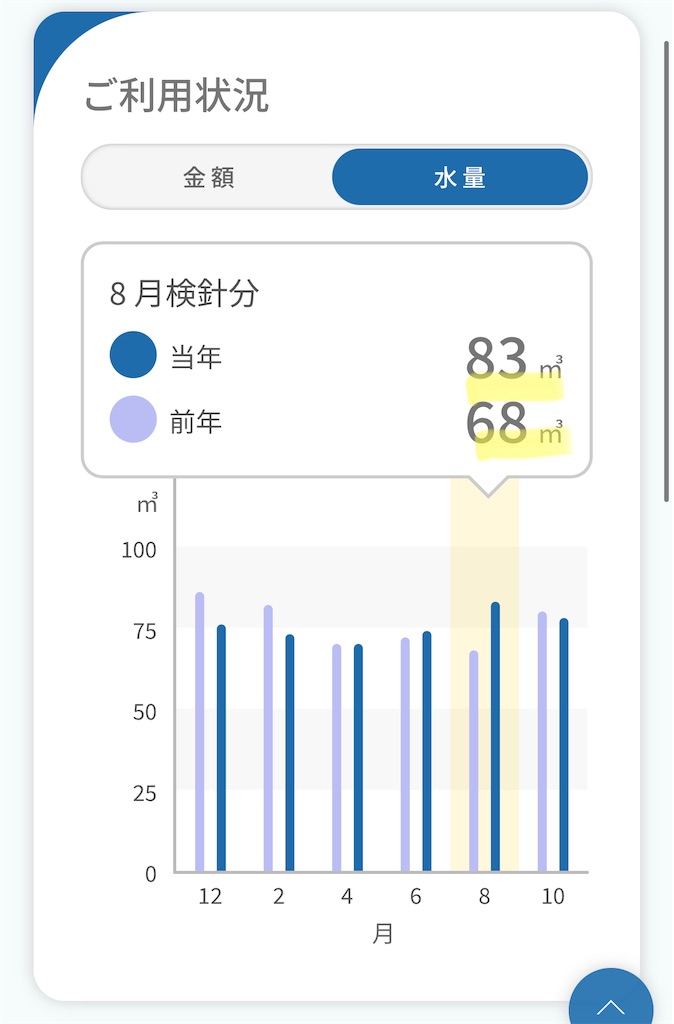Show the 2月 usage bars
674x1024 pixels.
pyautogui.click(x=279, y=745)
